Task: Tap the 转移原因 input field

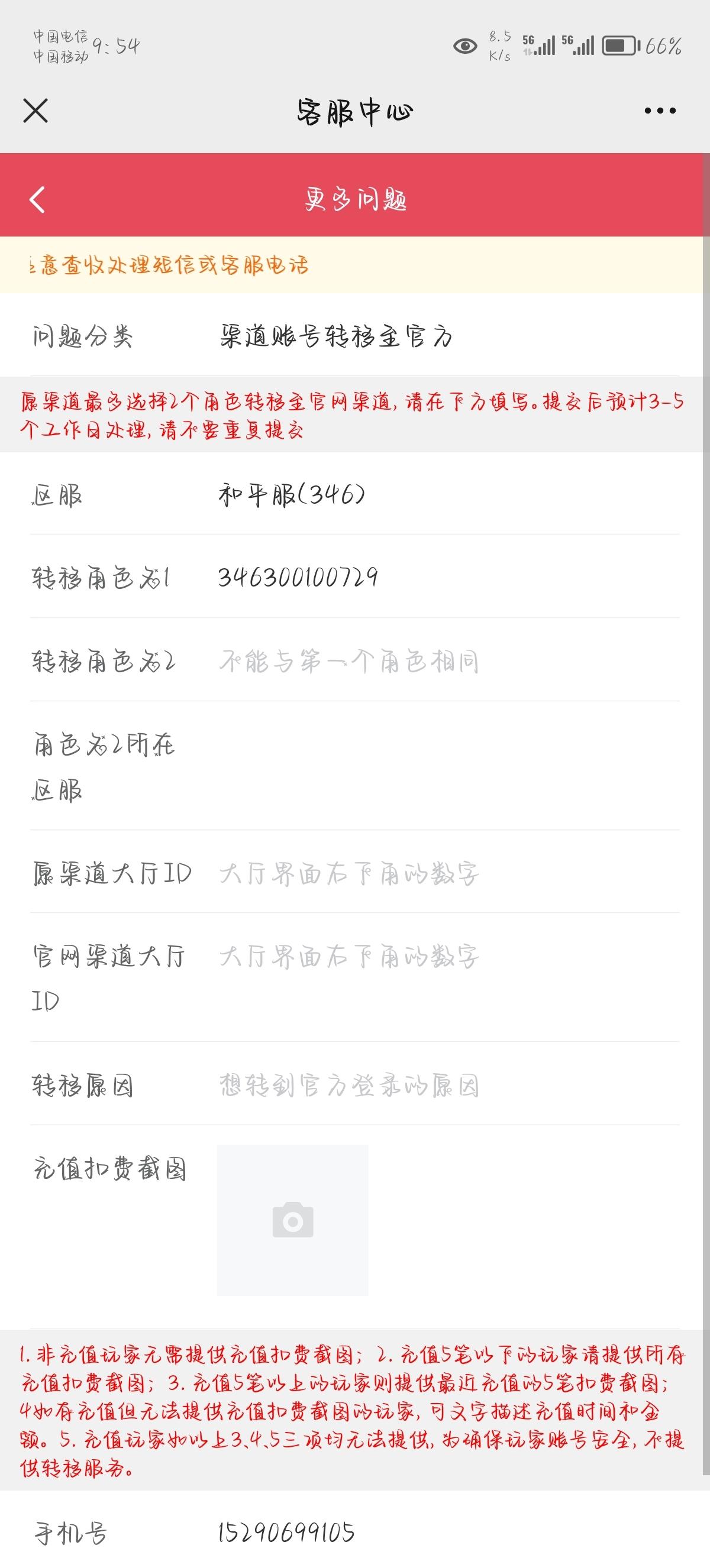Action: 448,1085
